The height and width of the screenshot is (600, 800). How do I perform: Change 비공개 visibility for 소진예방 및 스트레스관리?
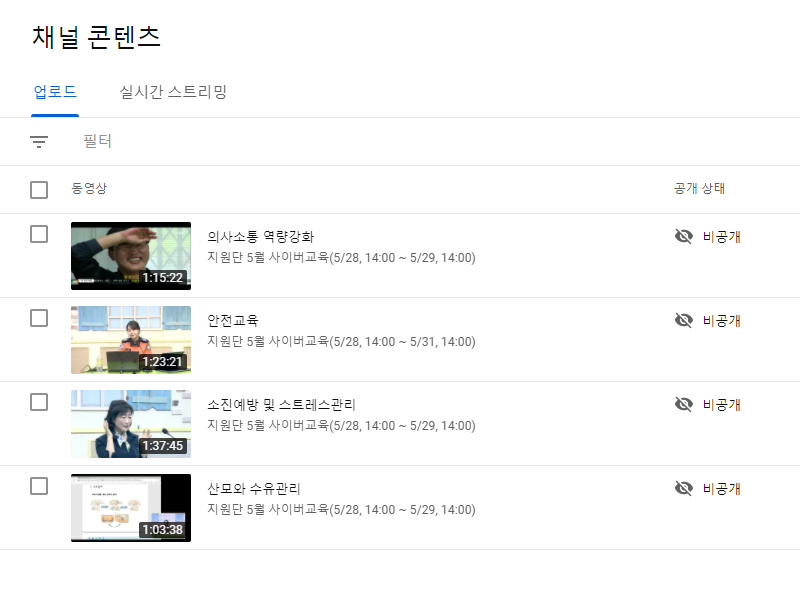[x=708, y=405]
